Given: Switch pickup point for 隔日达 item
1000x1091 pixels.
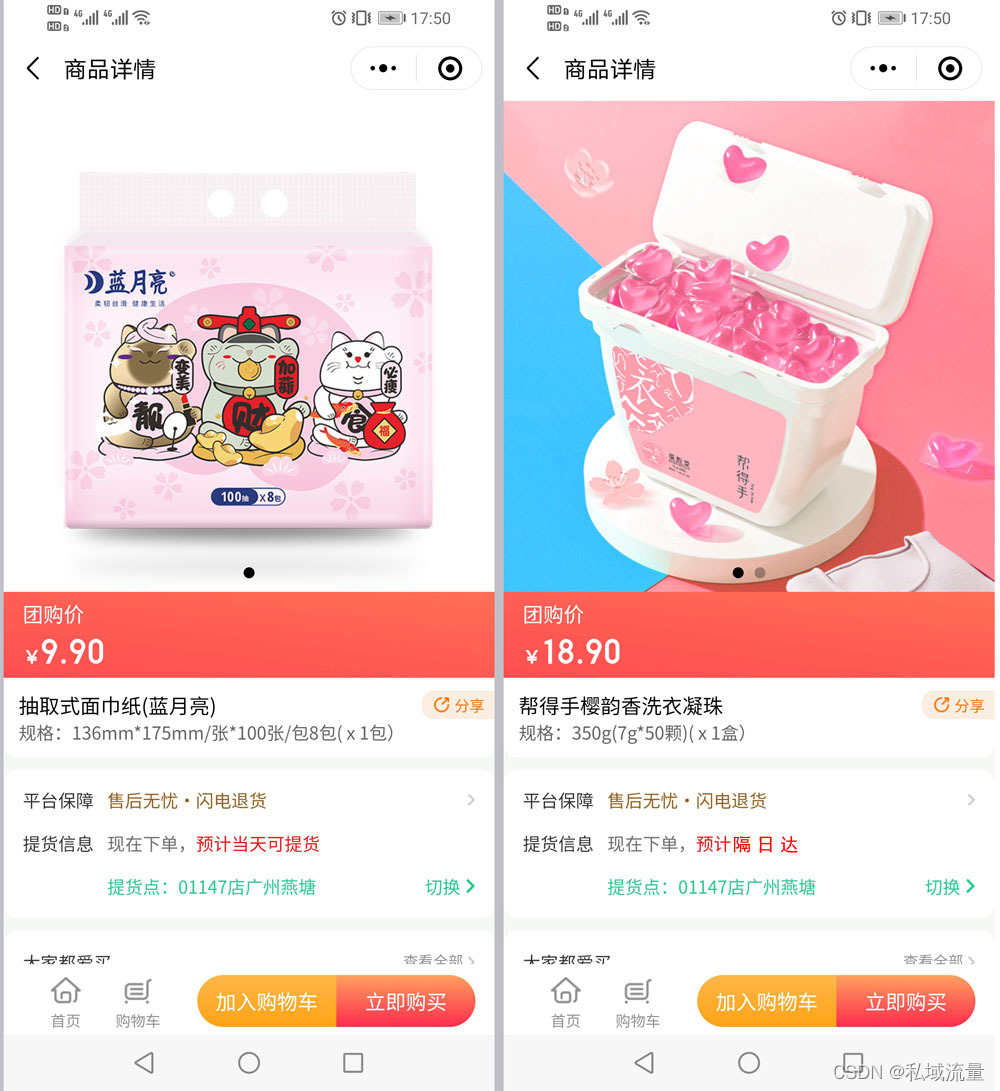Looking at the screenshot, I should pyautogui.click(x=949, y=887).
